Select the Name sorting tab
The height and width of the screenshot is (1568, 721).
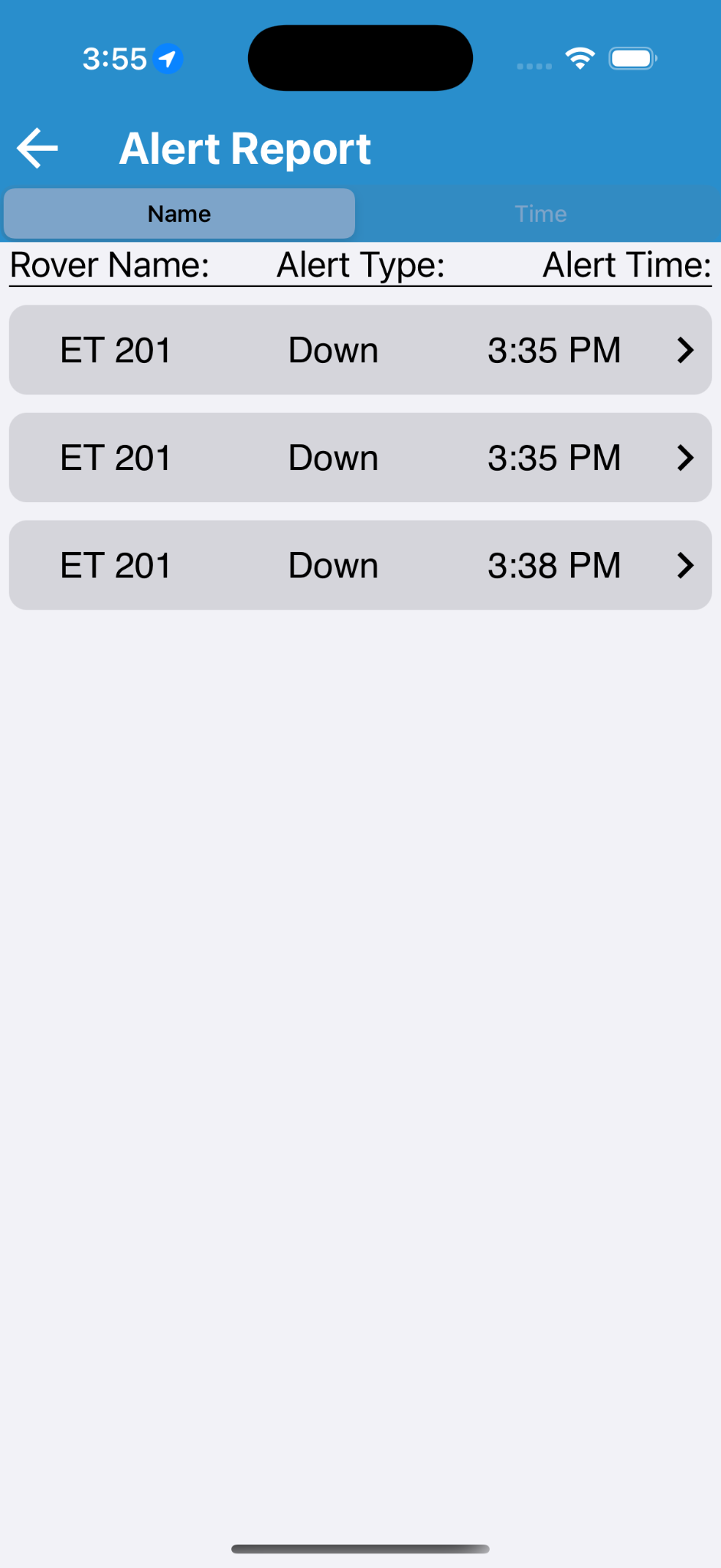(x=179, y=214)
